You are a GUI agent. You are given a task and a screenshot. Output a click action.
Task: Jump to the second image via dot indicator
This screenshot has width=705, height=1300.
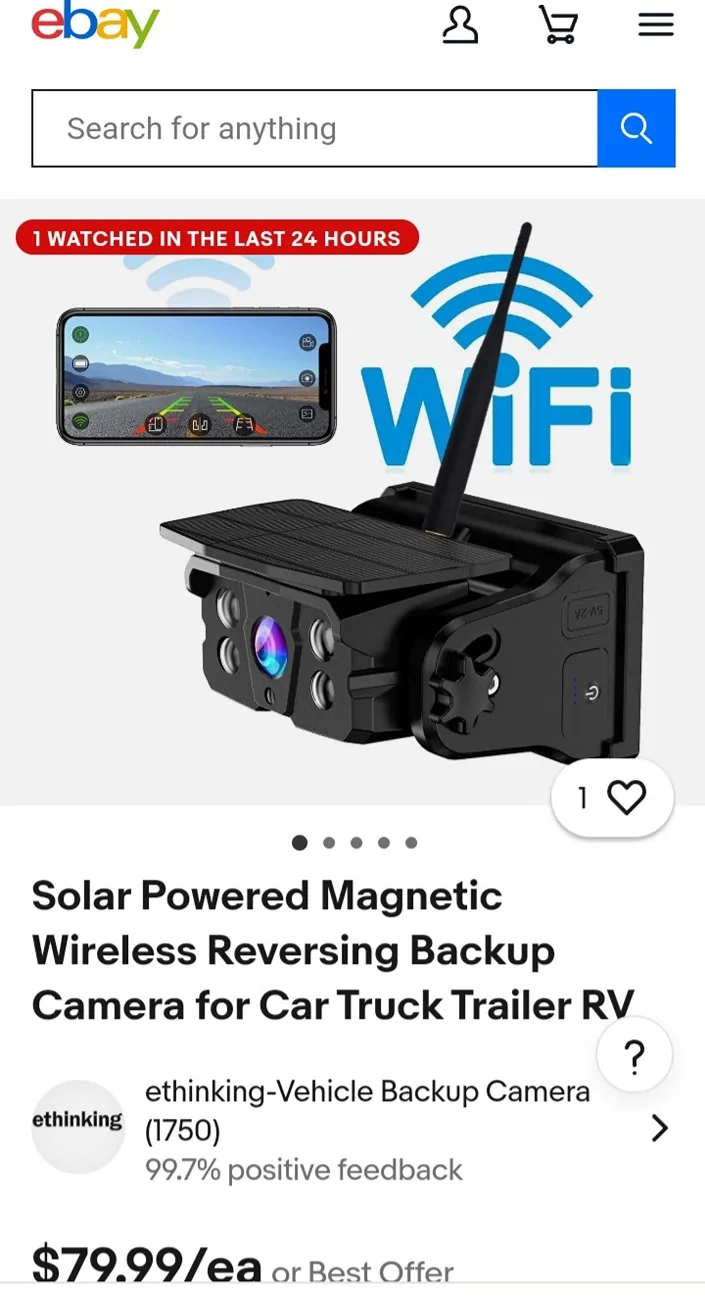point(329,843)
